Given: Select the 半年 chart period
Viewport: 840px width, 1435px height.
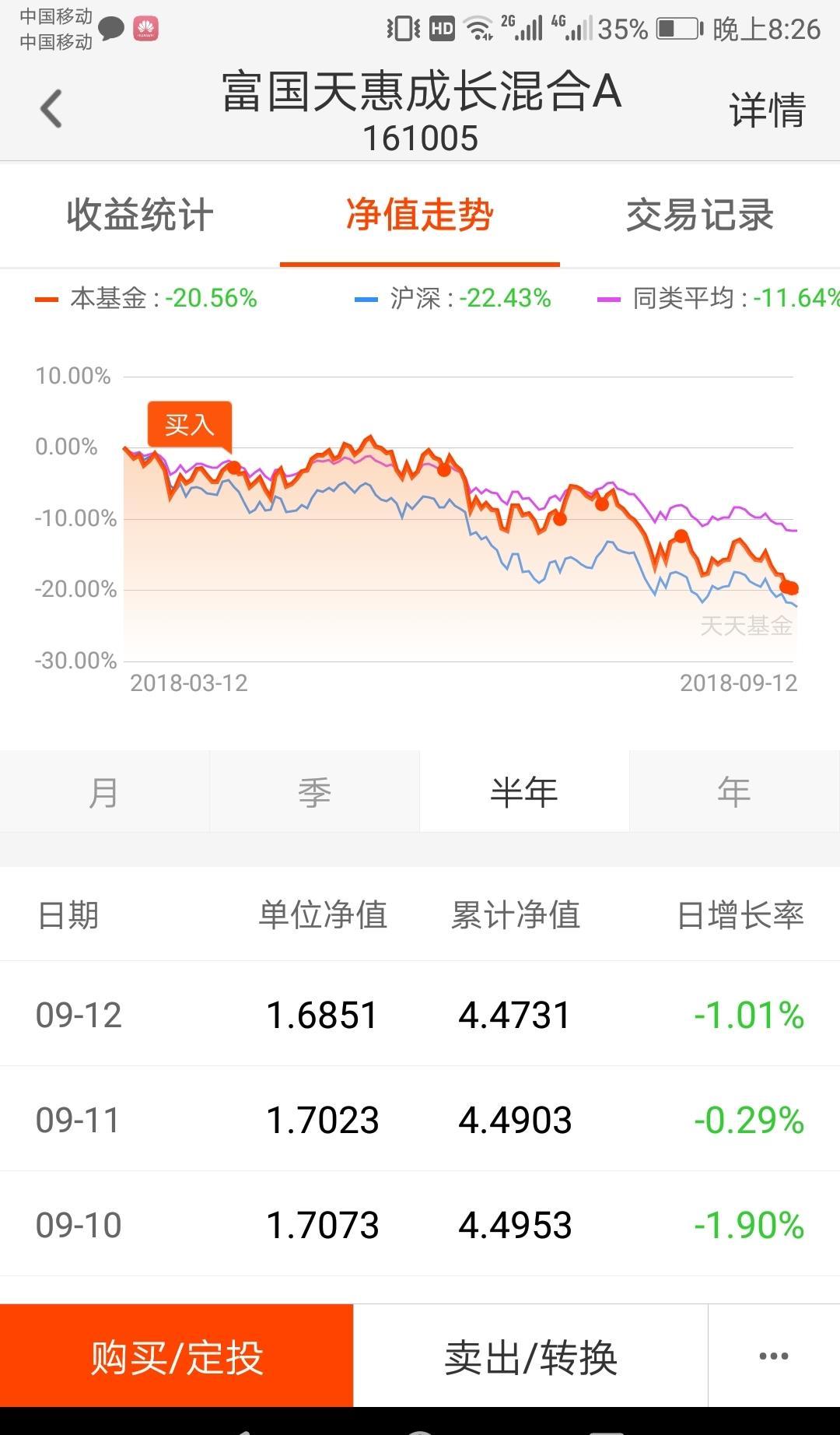Looking at the screenshot, I should click(524, 791).
